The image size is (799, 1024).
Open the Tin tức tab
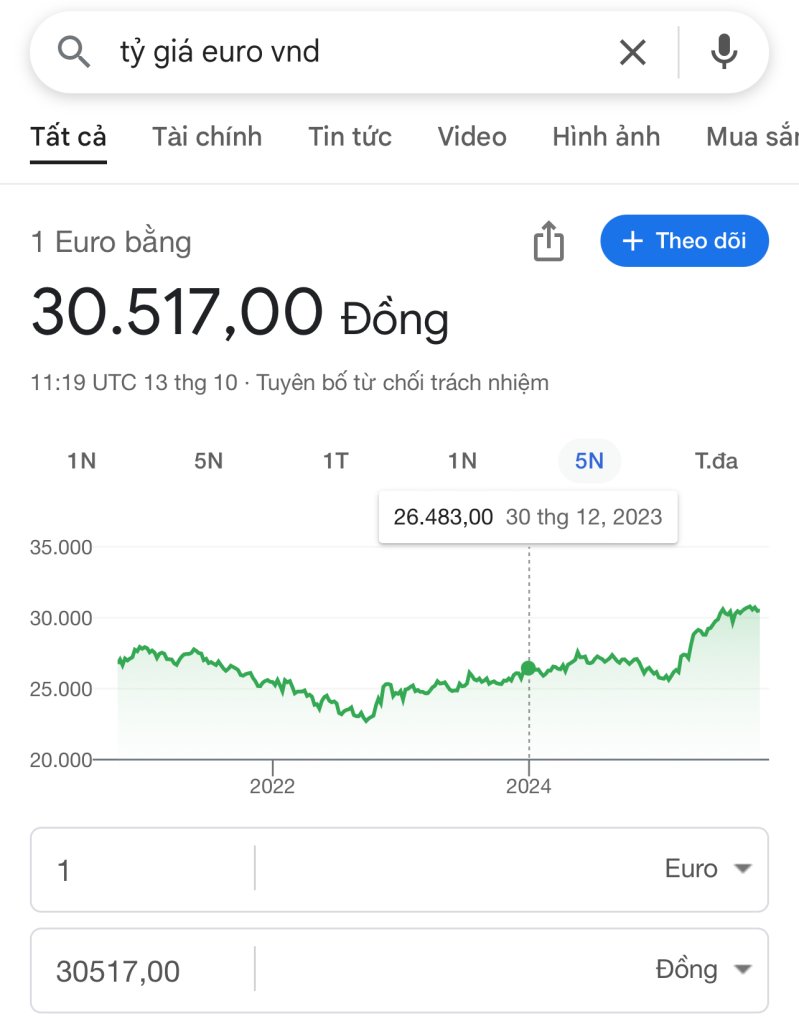coord(350,137)
